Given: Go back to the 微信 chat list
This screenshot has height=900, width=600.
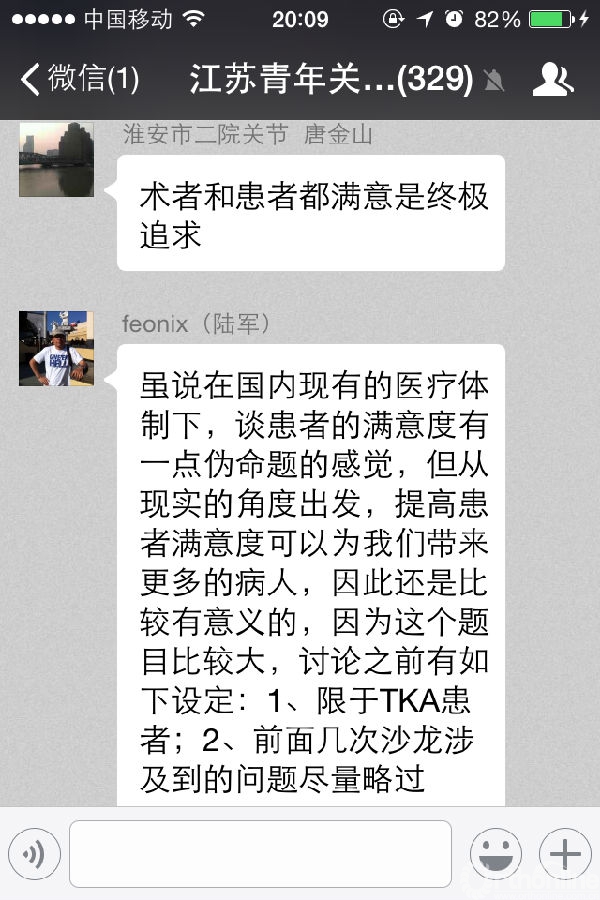Looking at the screenshot, I should tap(78, 79).
